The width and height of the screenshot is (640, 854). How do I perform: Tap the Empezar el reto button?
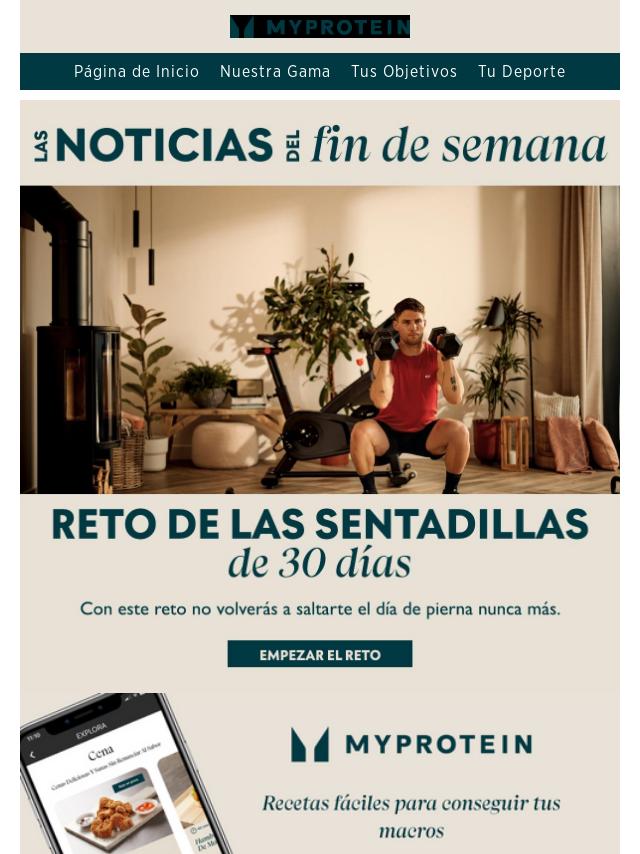[x=320, y=655]
